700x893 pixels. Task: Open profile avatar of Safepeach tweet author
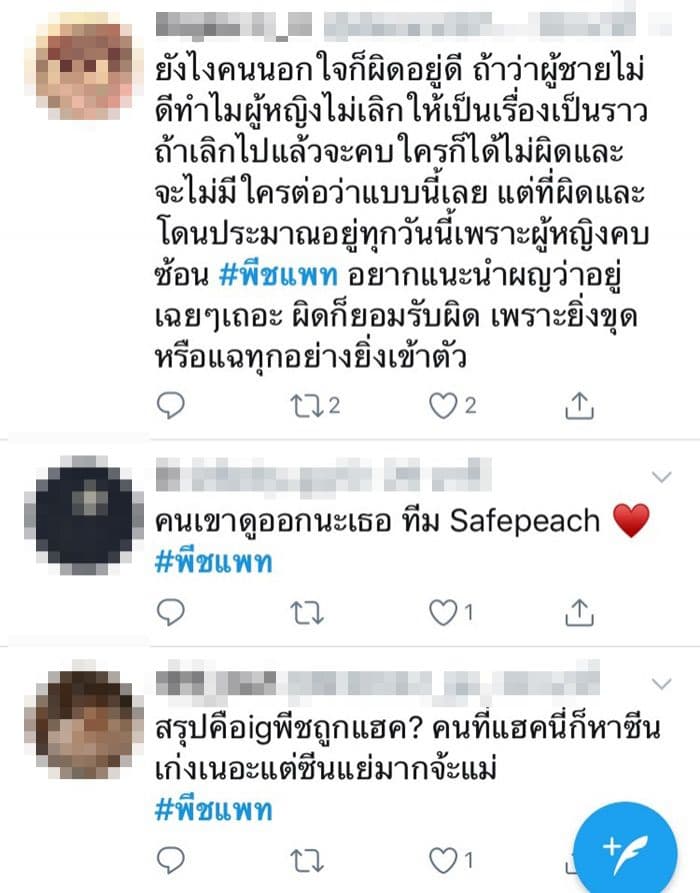pyautogui.click(x=83, y=513)
